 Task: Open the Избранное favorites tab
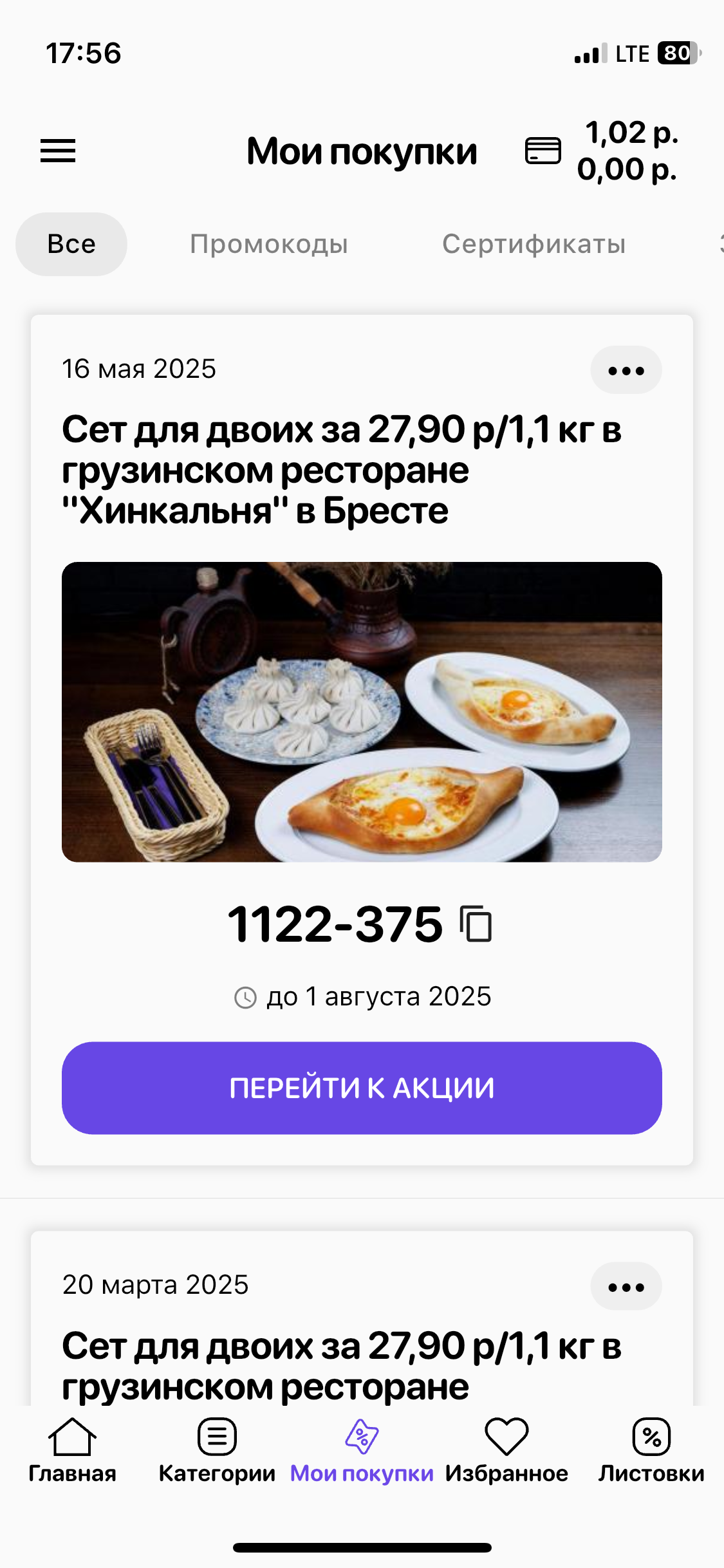pos(506,1451)
